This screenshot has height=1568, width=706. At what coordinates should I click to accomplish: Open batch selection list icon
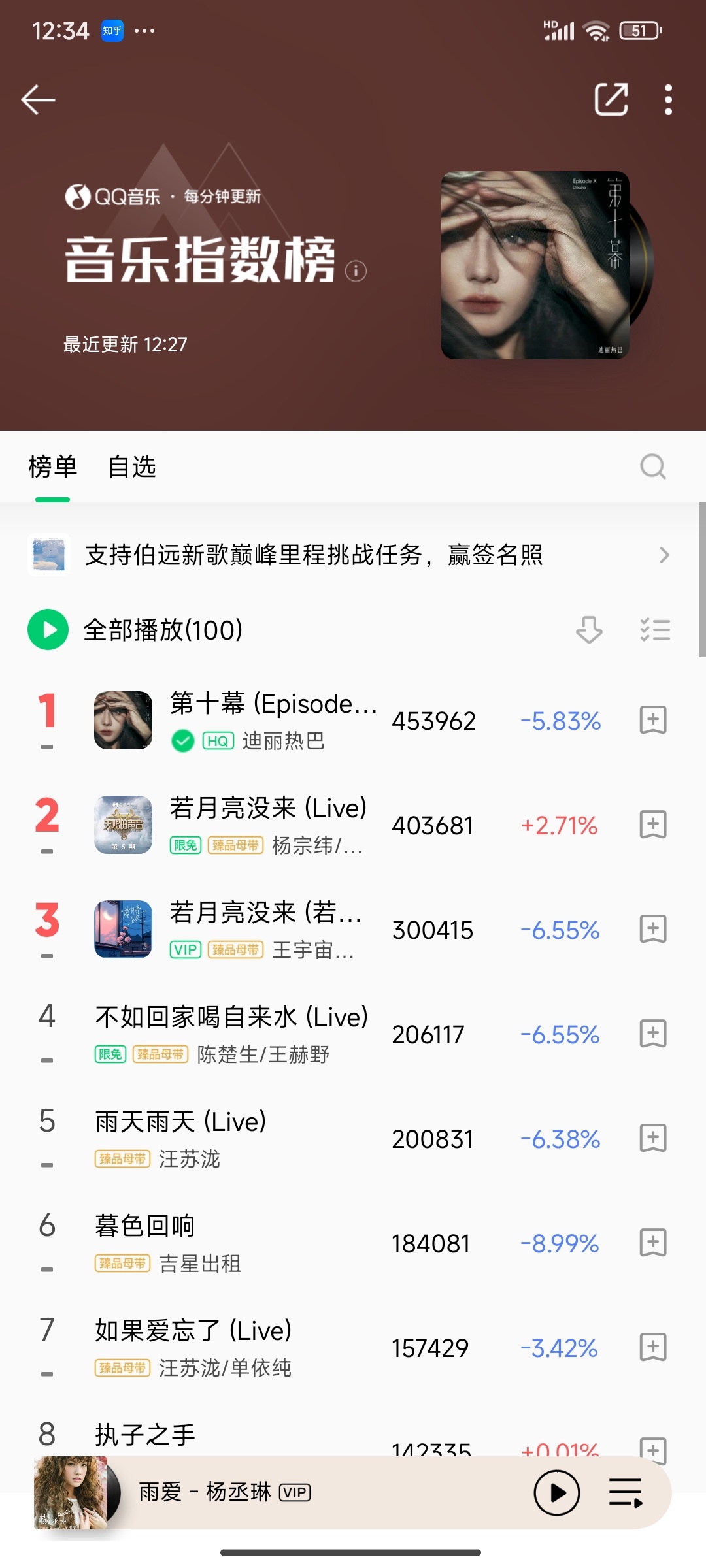(655, 630)
